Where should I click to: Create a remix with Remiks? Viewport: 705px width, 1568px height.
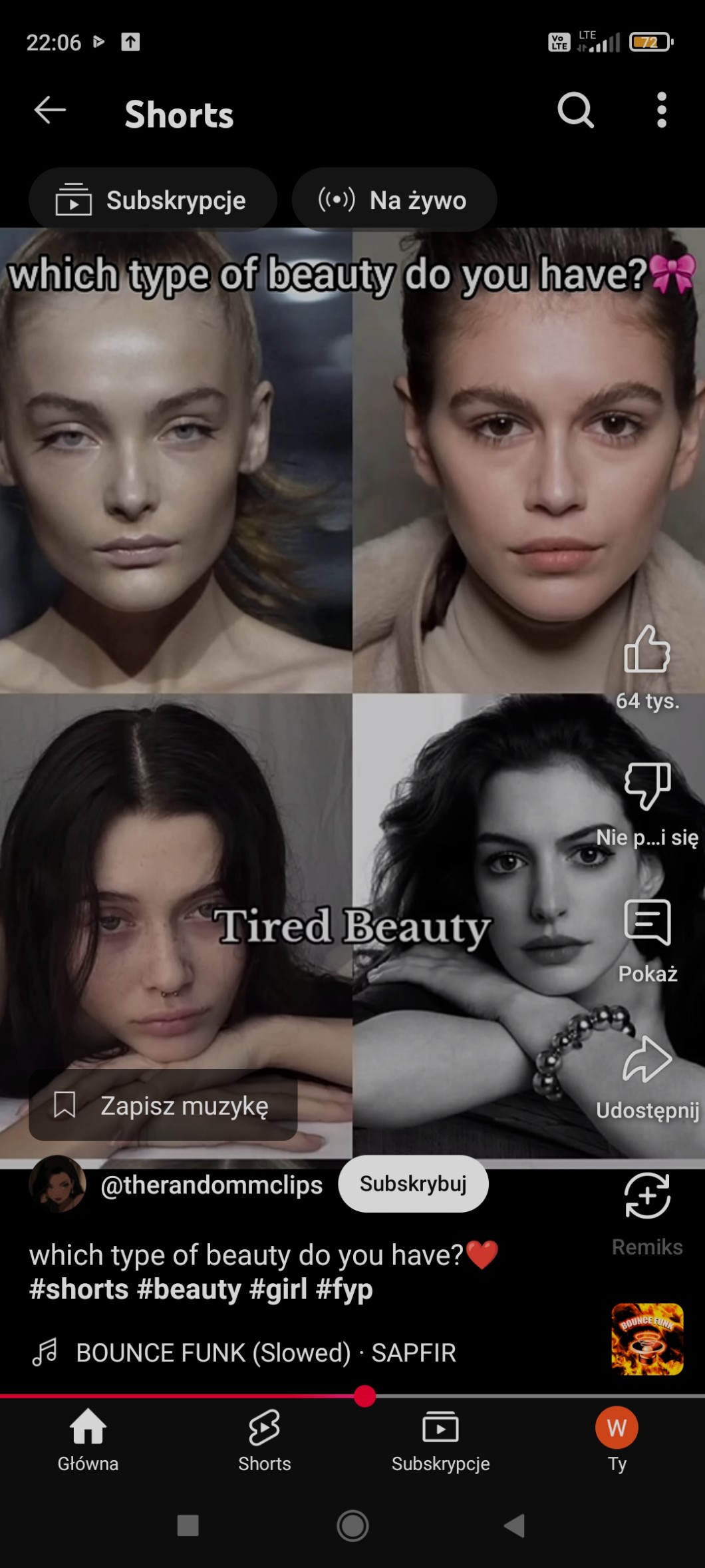pos(647,1196)
